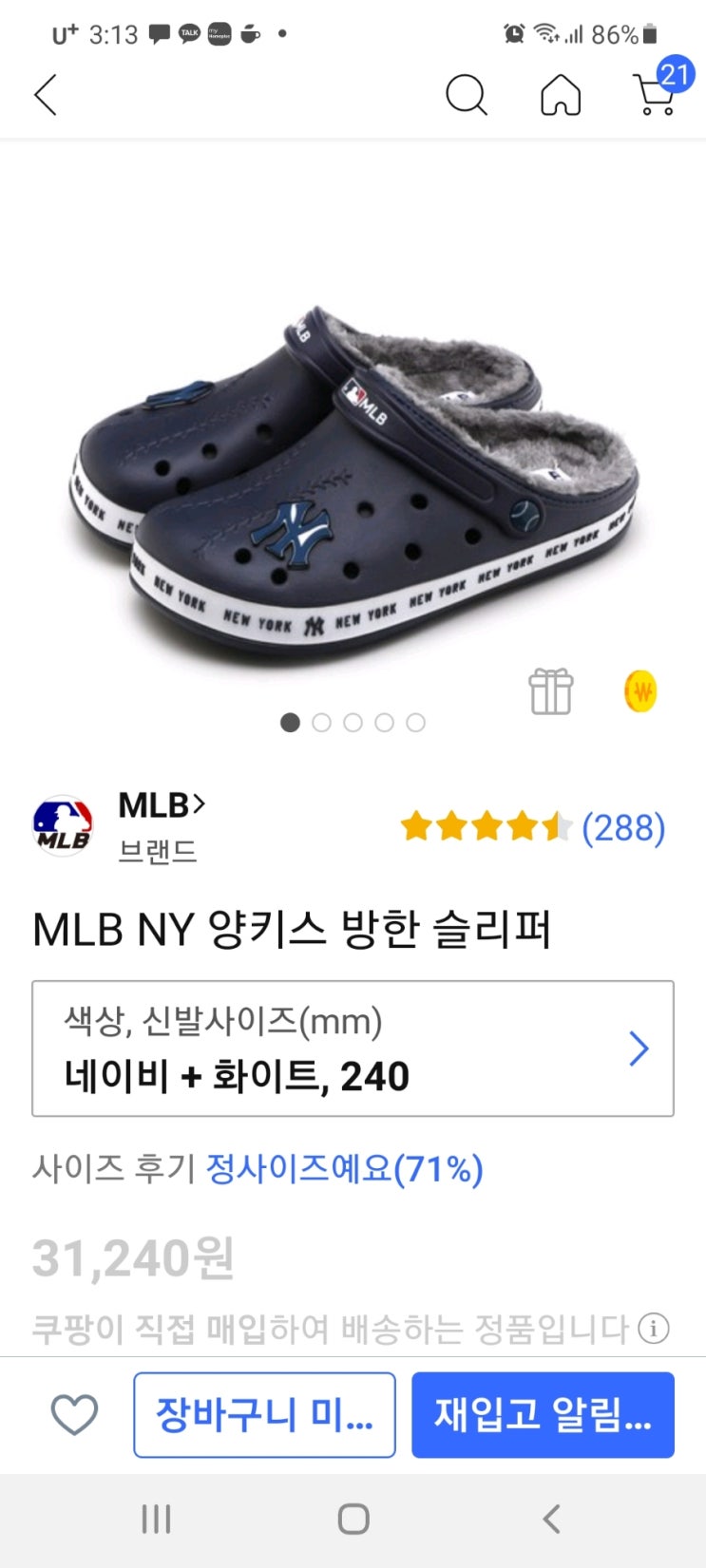Open the gift box icon
Image resolution: width=706 pixels, height=1568 pixels.
coord(551,691)
